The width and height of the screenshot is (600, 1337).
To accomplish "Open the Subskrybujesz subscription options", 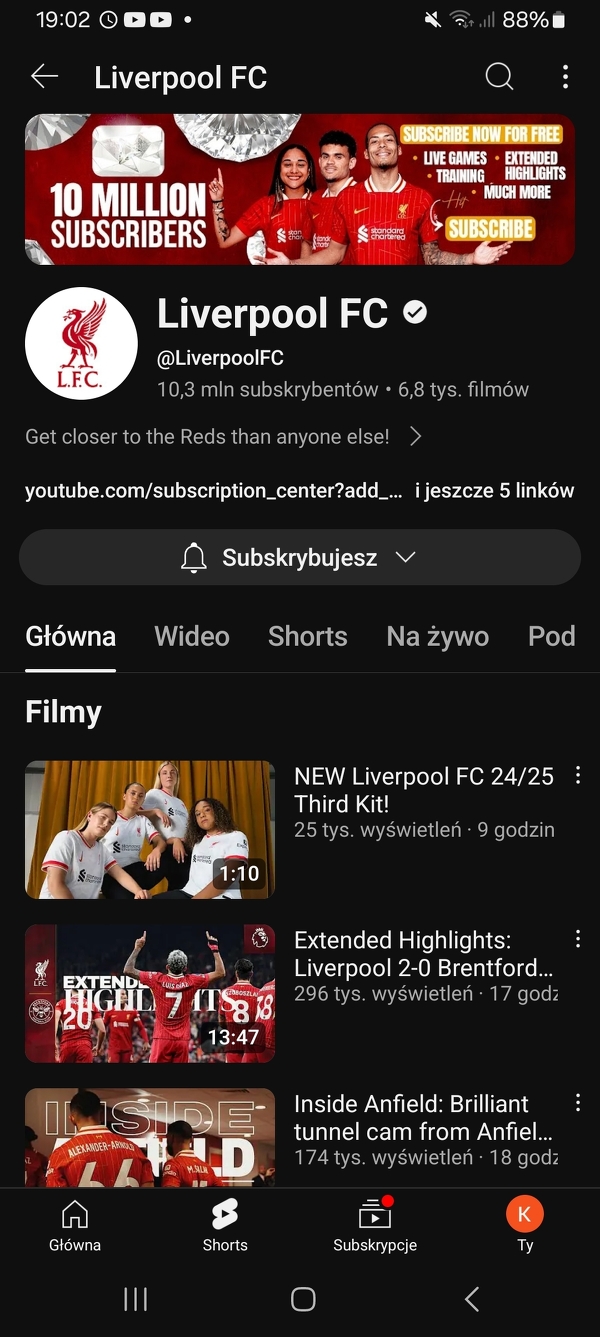I will pos(300,557).
